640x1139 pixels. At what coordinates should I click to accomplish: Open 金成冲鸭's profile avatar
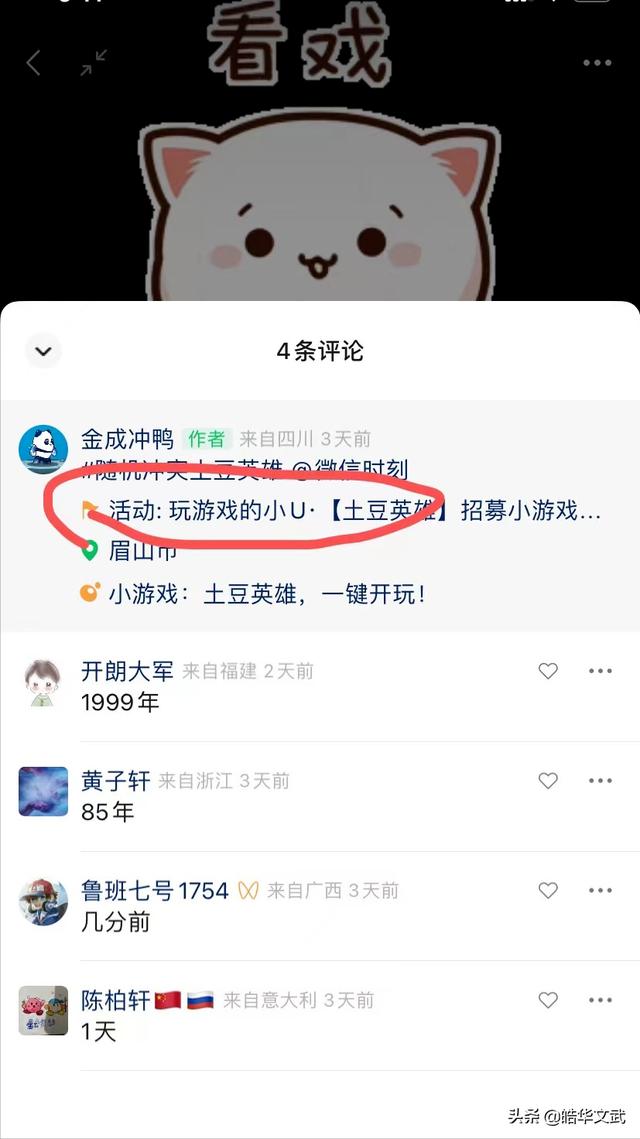pos(44,449)
